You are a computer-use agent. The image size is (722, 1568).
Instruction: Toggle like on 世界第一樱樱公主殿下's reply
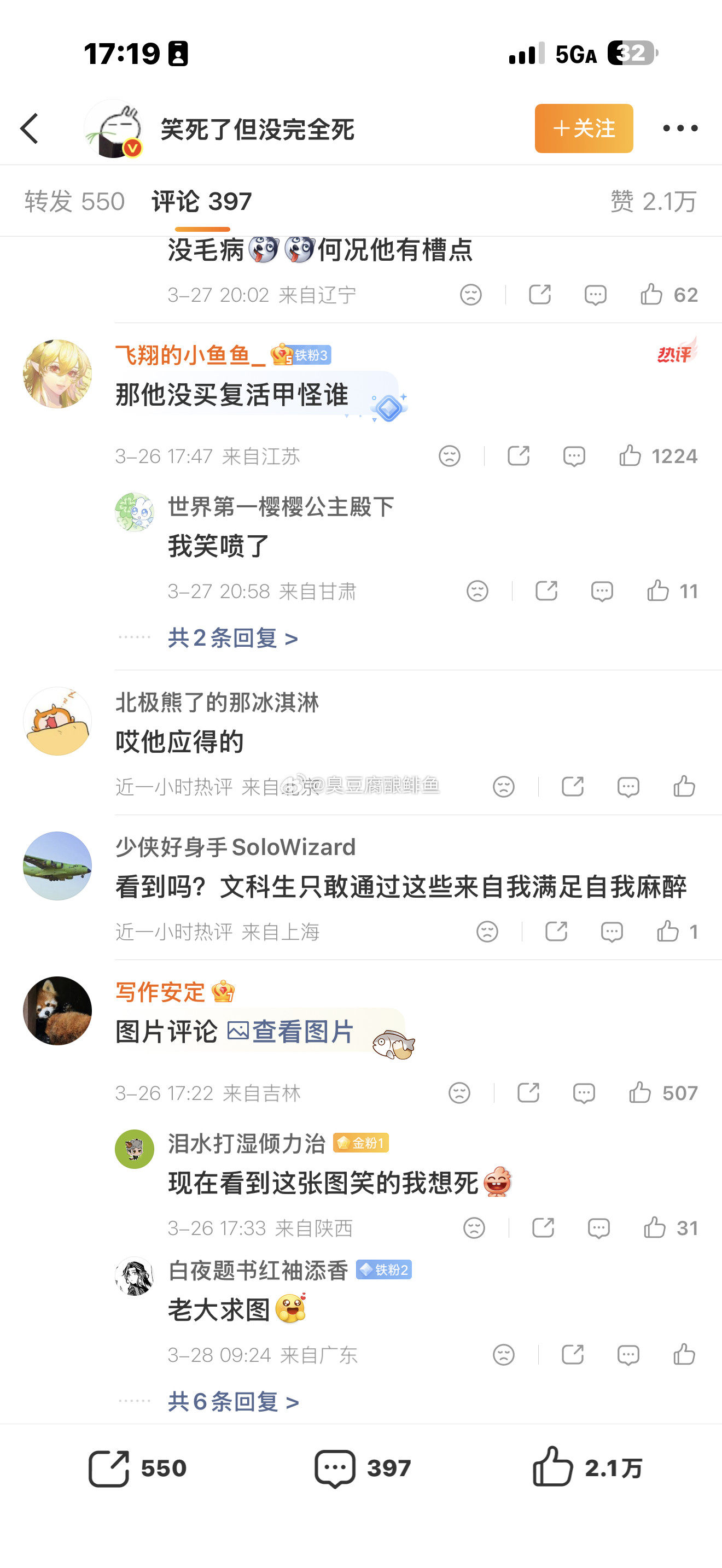[659, 590]
